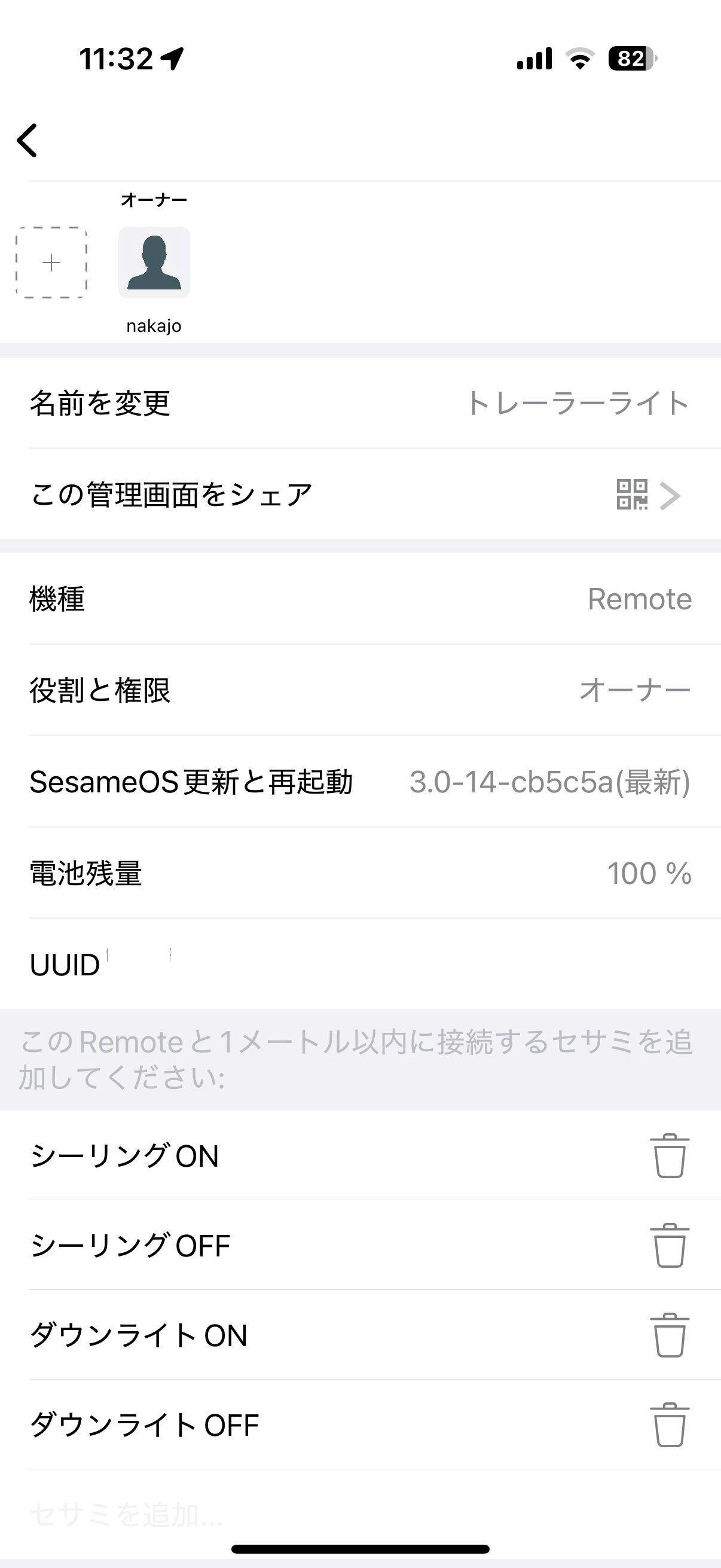The height and width of the screenshot is (1568, 721).
Task: Open the nakajo owner avatar
Action: pyautogui.click(x=154, y=263)
